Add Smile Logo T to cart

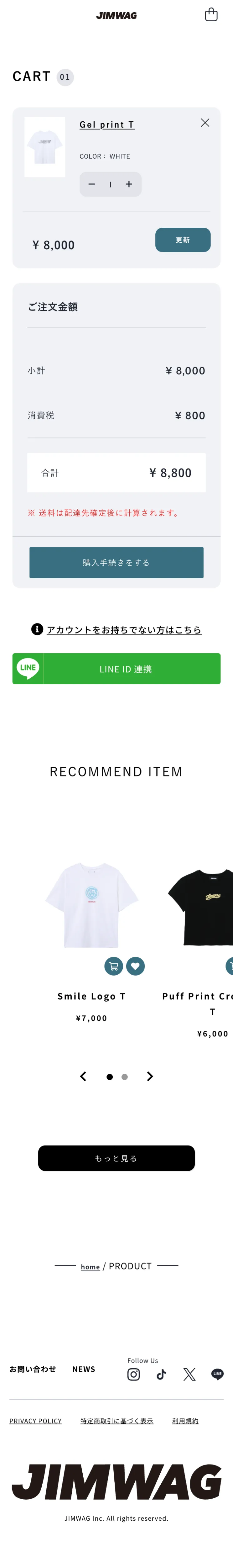114,966
